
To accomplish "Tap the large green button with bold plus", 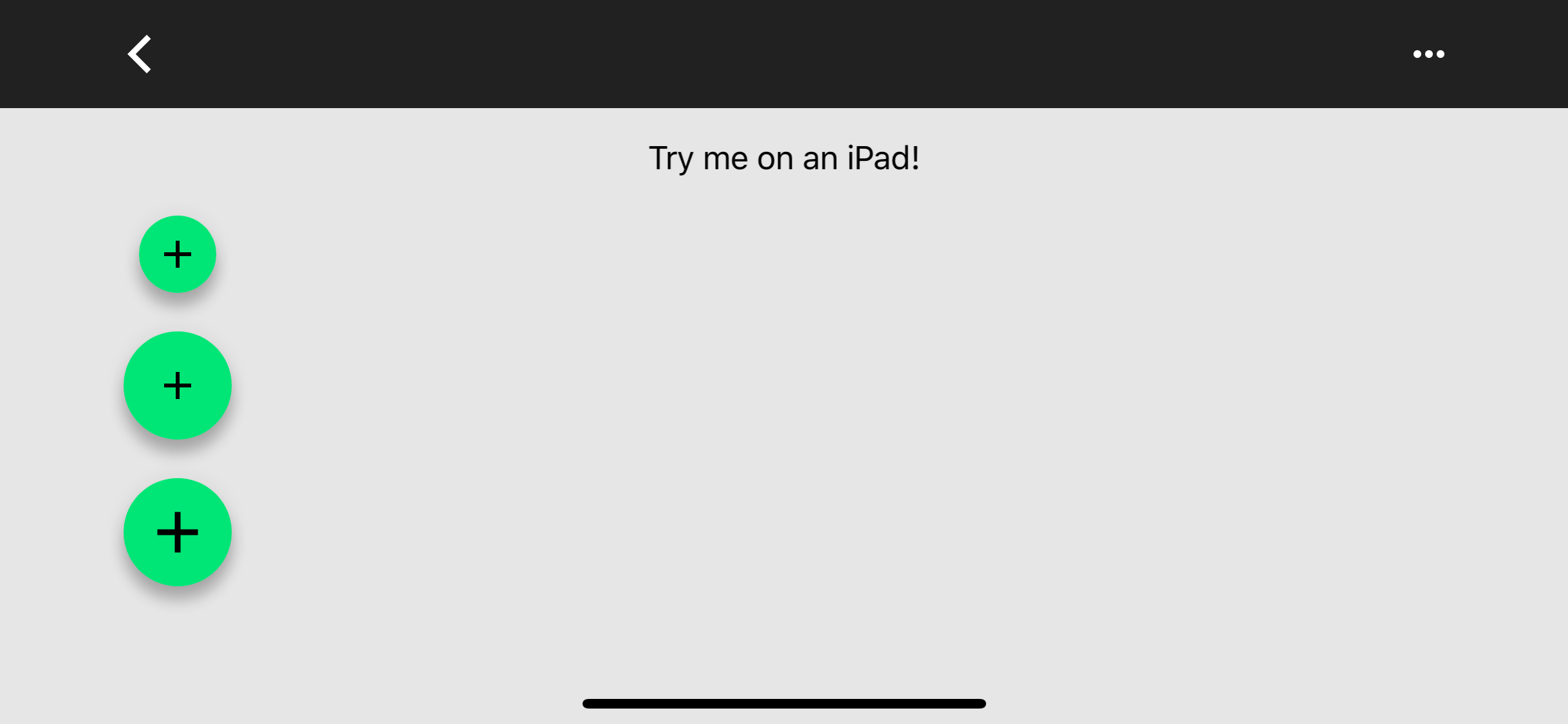I will tap(178, 532).
